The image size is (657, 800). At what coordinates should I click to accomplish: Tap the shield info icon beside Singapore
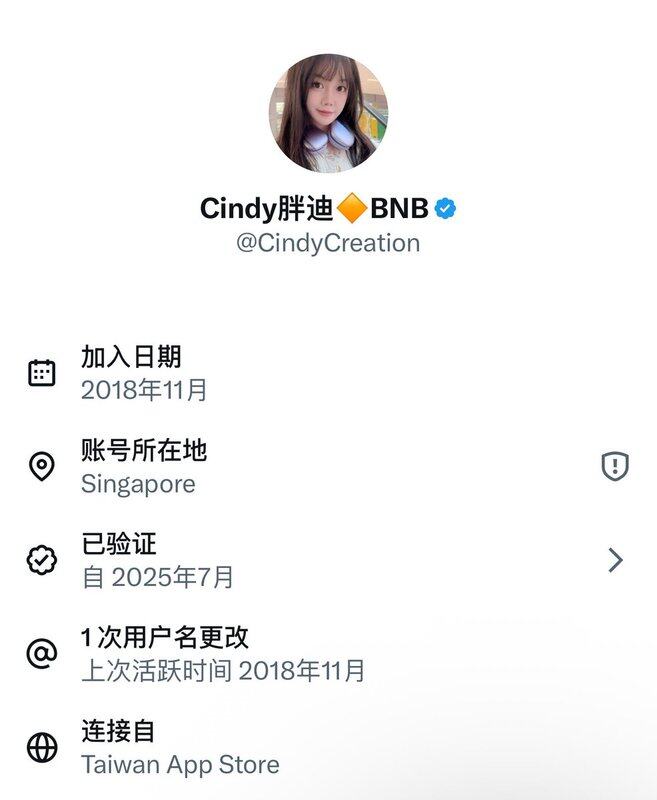click(614, 466)
